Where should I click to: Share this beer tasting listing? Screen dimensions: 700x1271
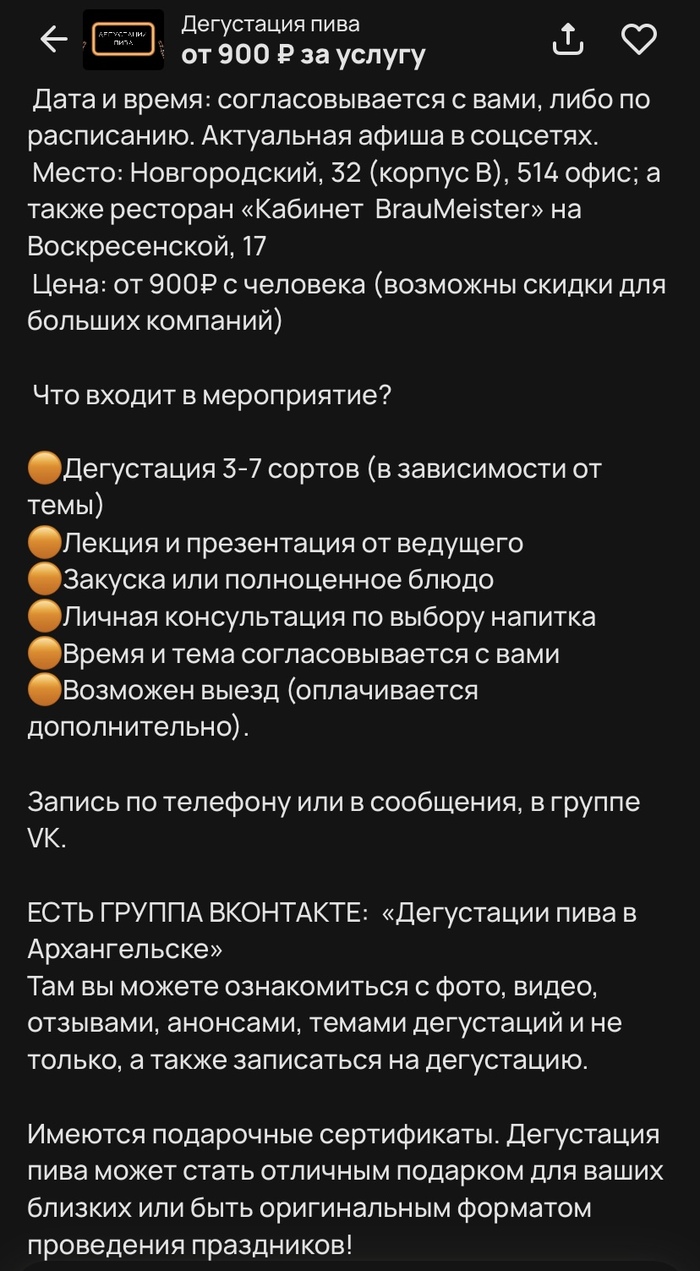point(567,39)
